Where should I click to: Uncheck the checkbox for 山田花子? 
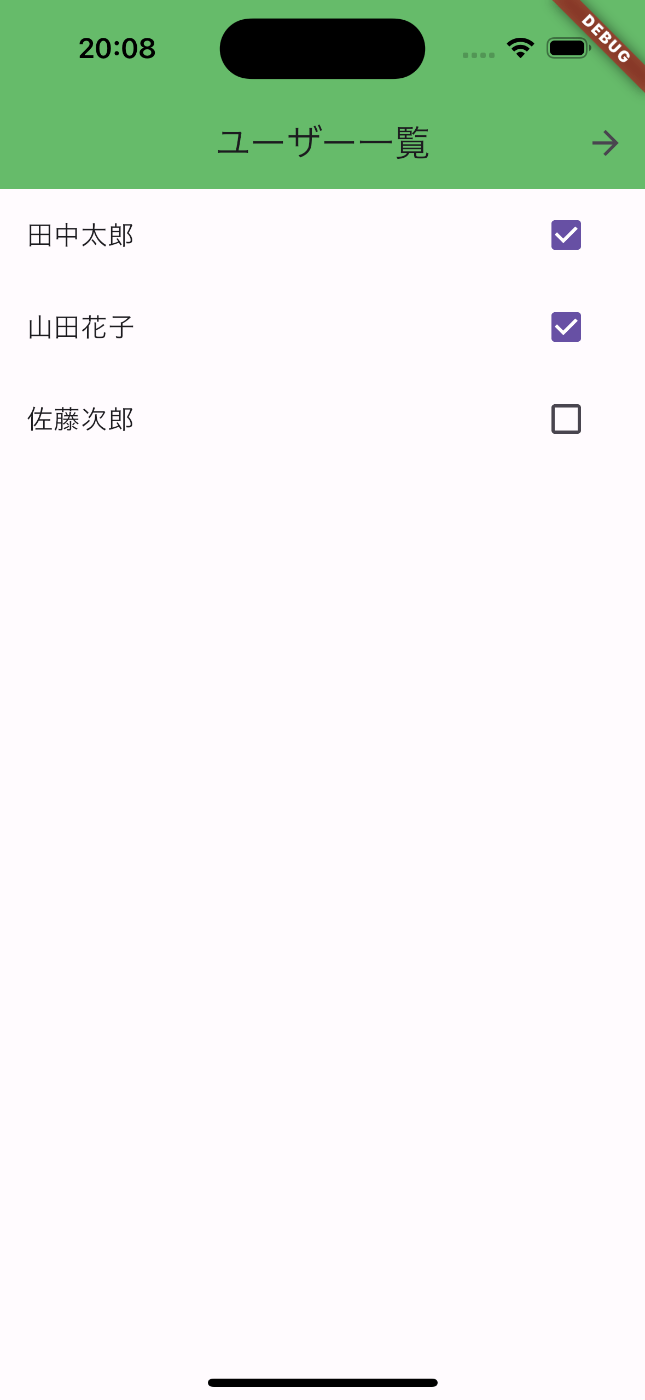[566, 327]
